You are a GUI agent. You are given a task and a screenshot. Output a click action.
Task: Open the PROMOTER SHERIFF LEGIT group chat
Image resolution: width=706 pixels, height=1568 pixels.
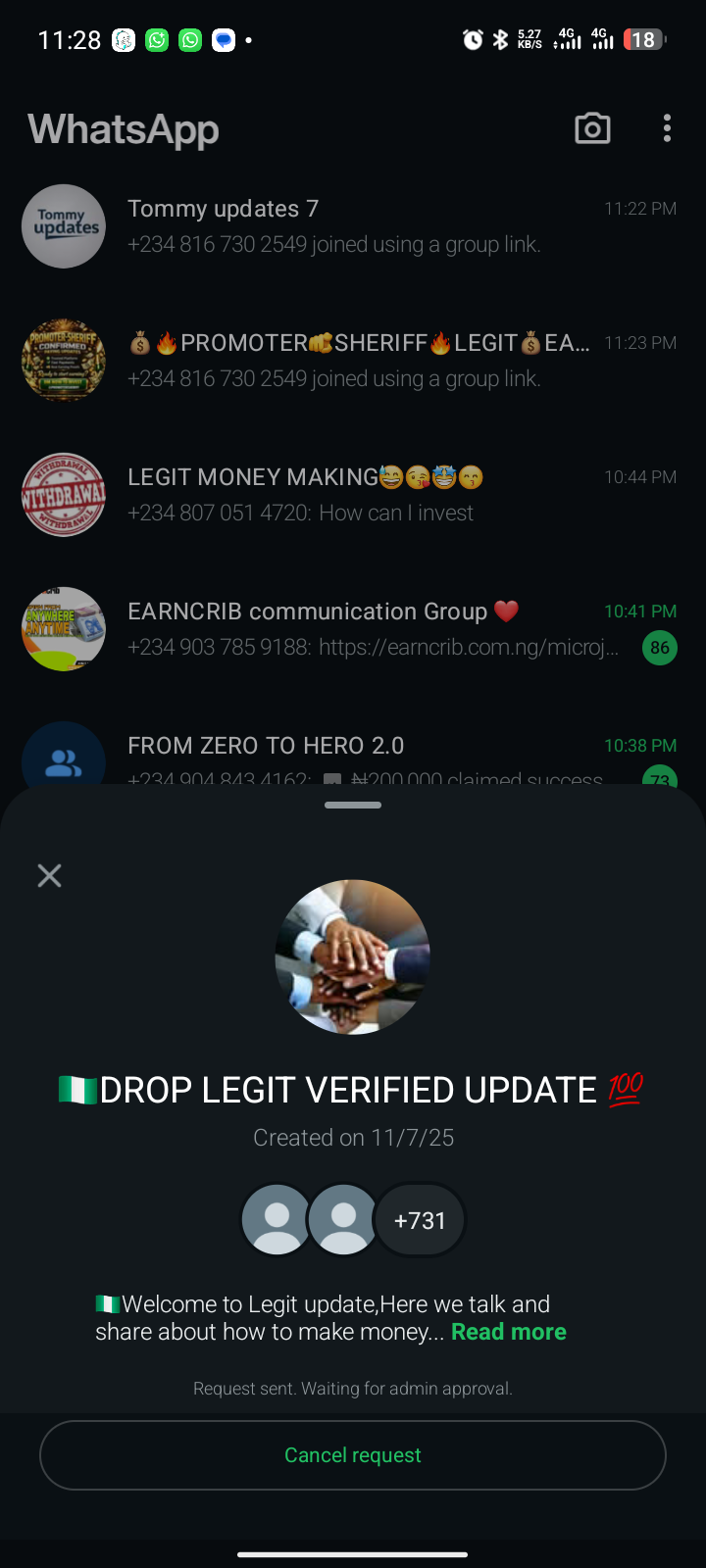[x=353, y=361]
